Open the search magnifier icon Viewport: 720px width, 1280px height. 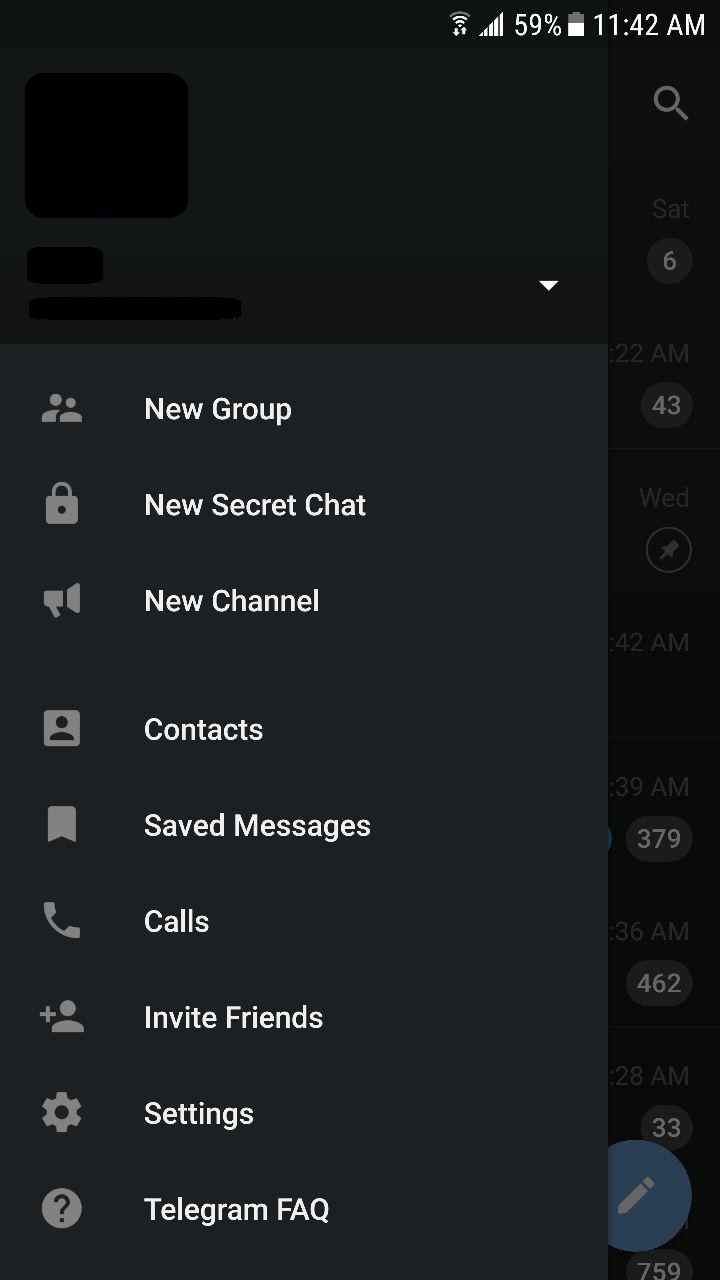click(670, 103)
